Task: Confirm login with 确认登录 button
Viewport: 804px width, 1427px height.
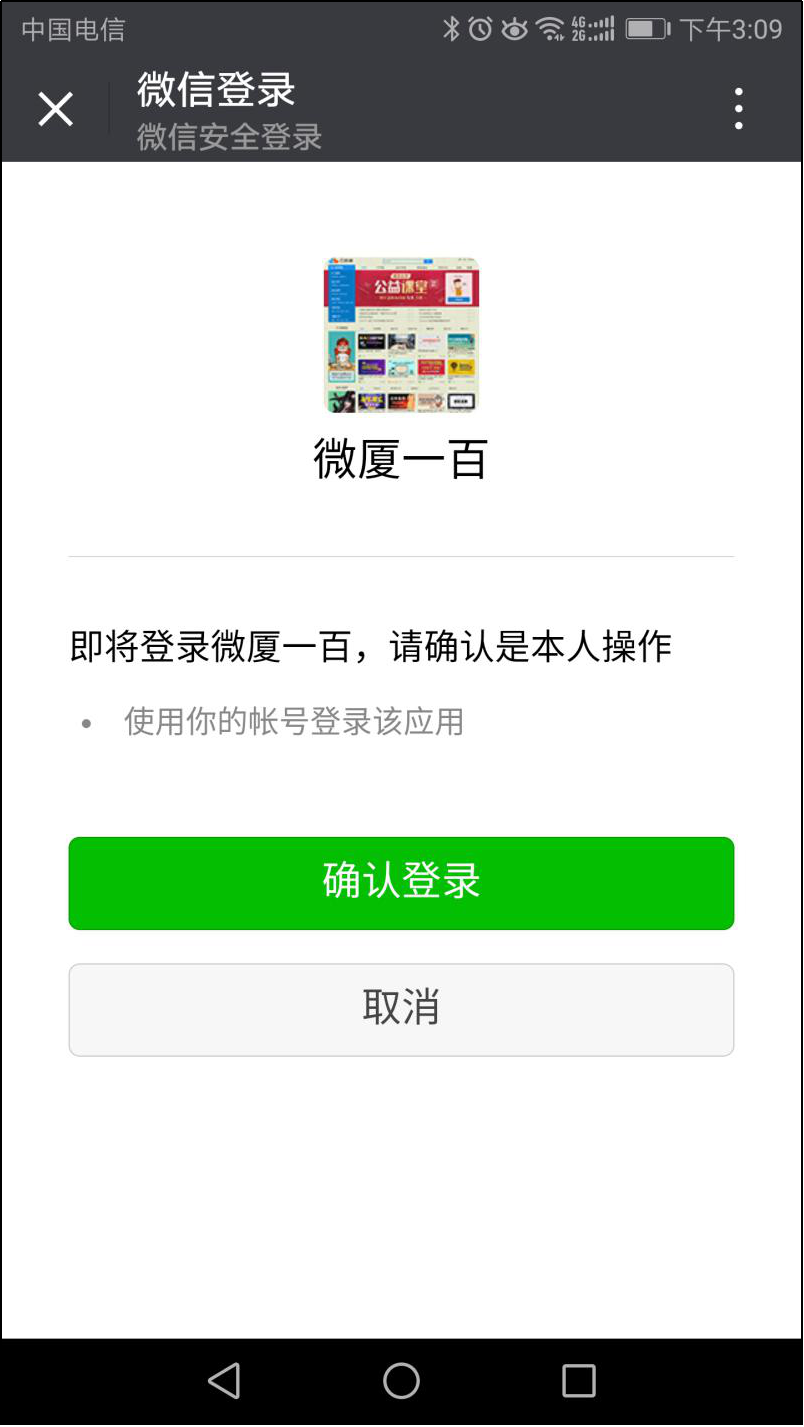Action: point(401,883)
